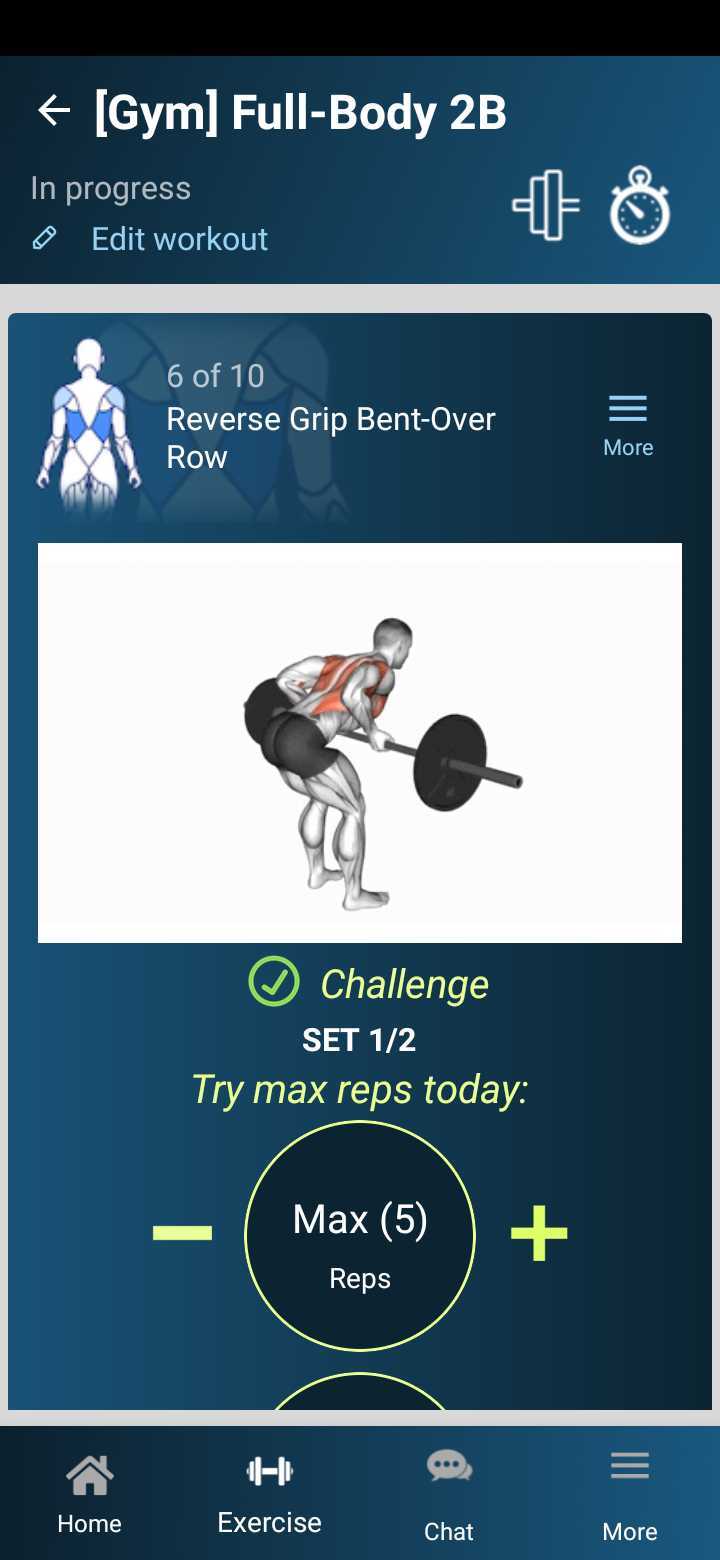Switch to the Exercise tab
This screenshot has height=1560, width=720.
269,1494
